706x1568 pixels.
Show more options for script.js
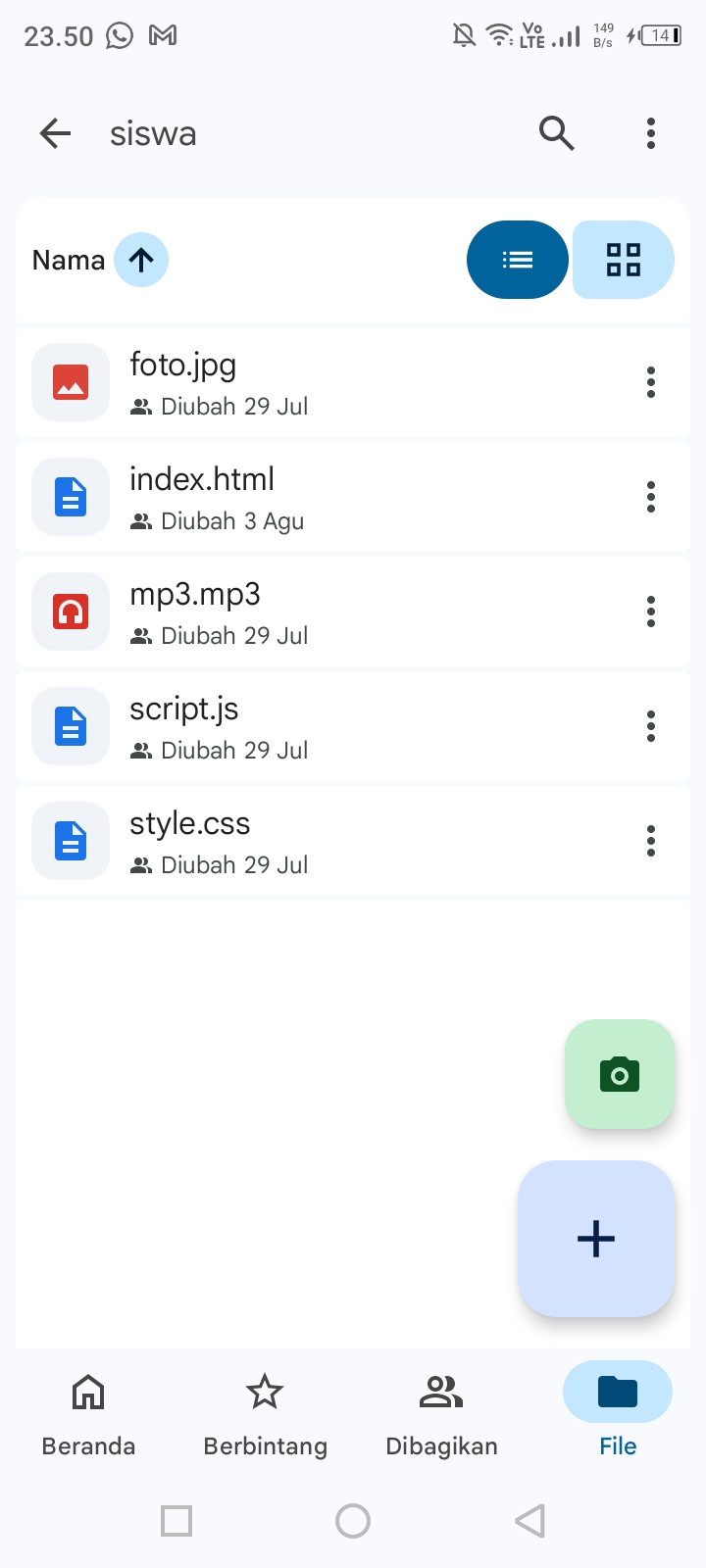click(x=651, y=726)
